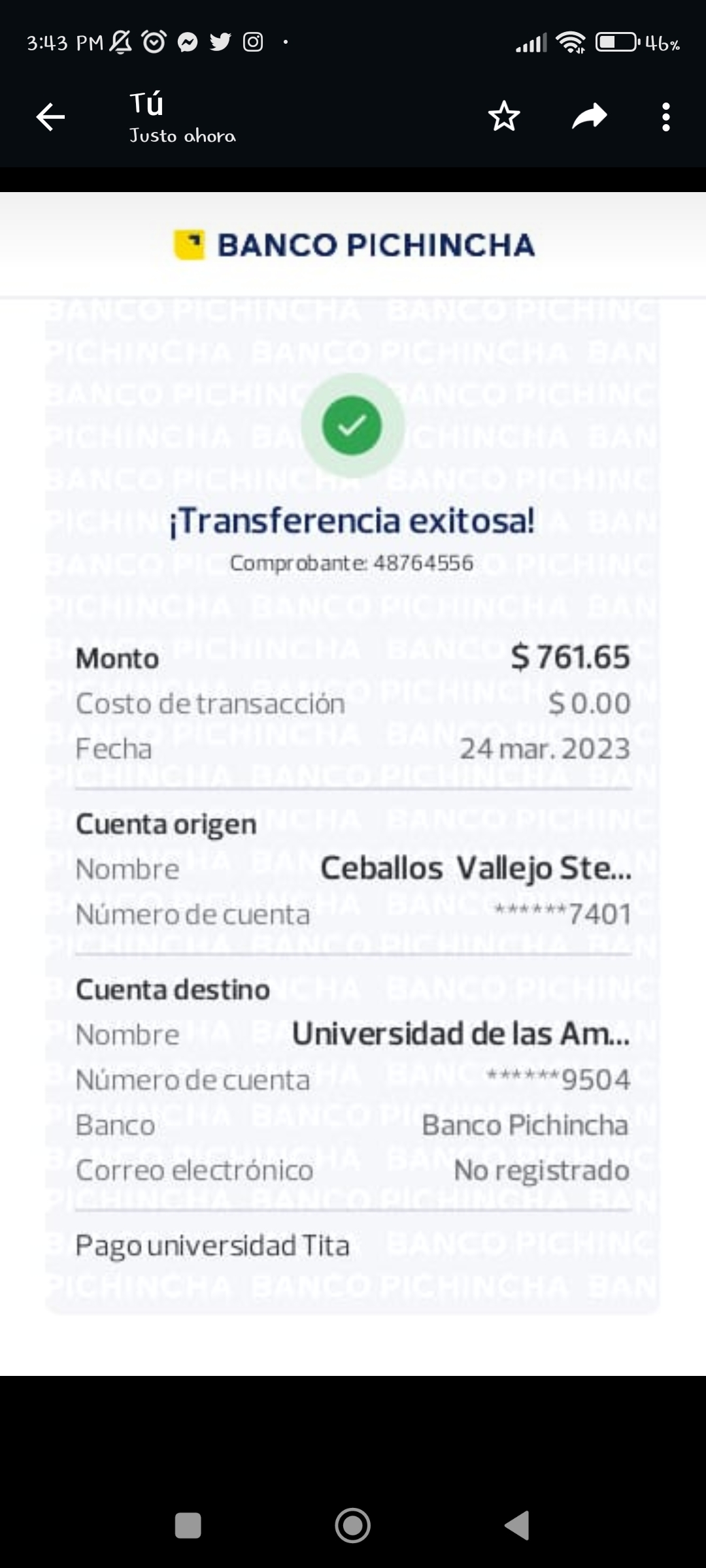Forward this image using the arrow

(x=589, y=117)
